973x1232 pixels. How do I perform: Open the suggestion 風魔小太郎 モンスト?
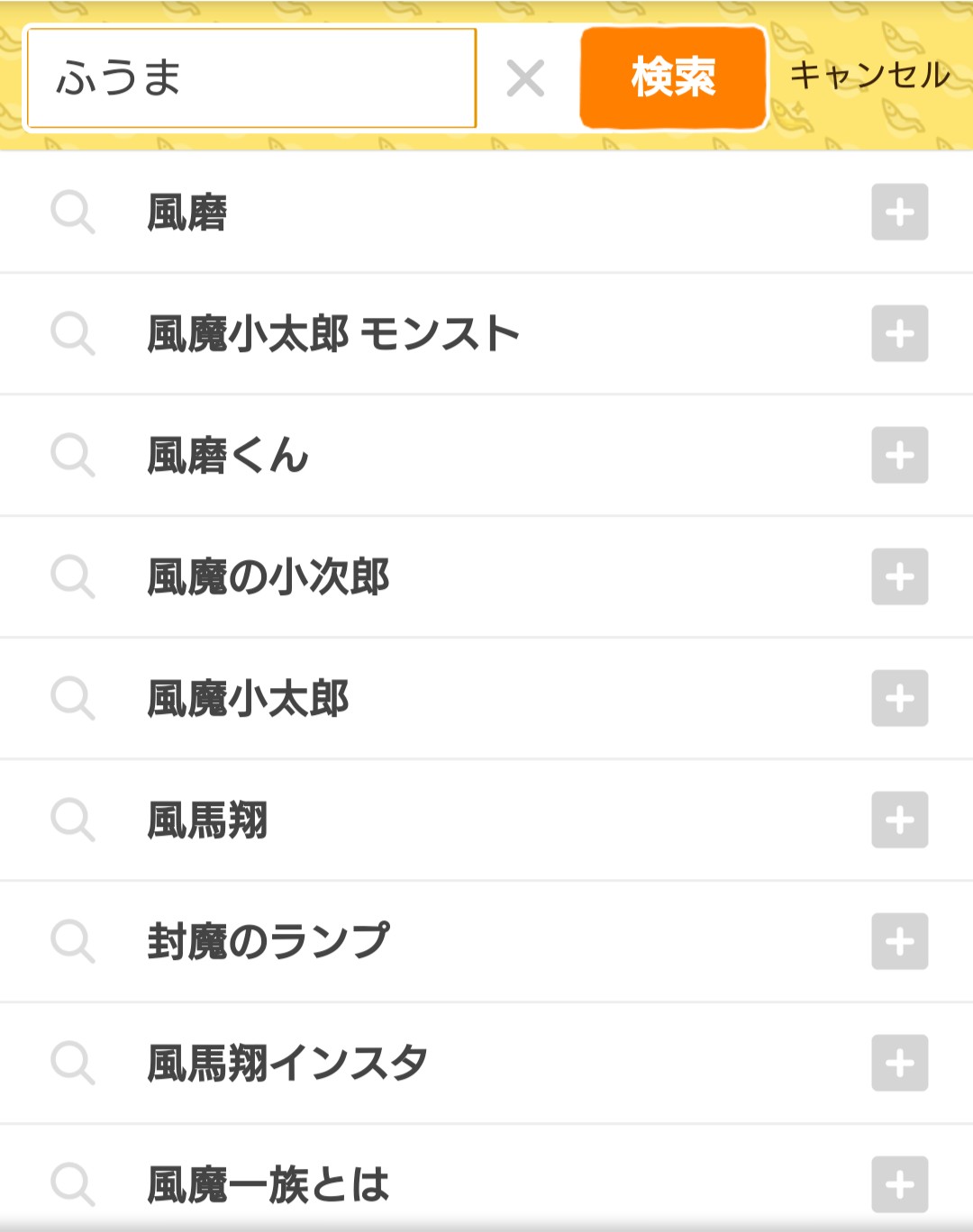pos(333,334)
